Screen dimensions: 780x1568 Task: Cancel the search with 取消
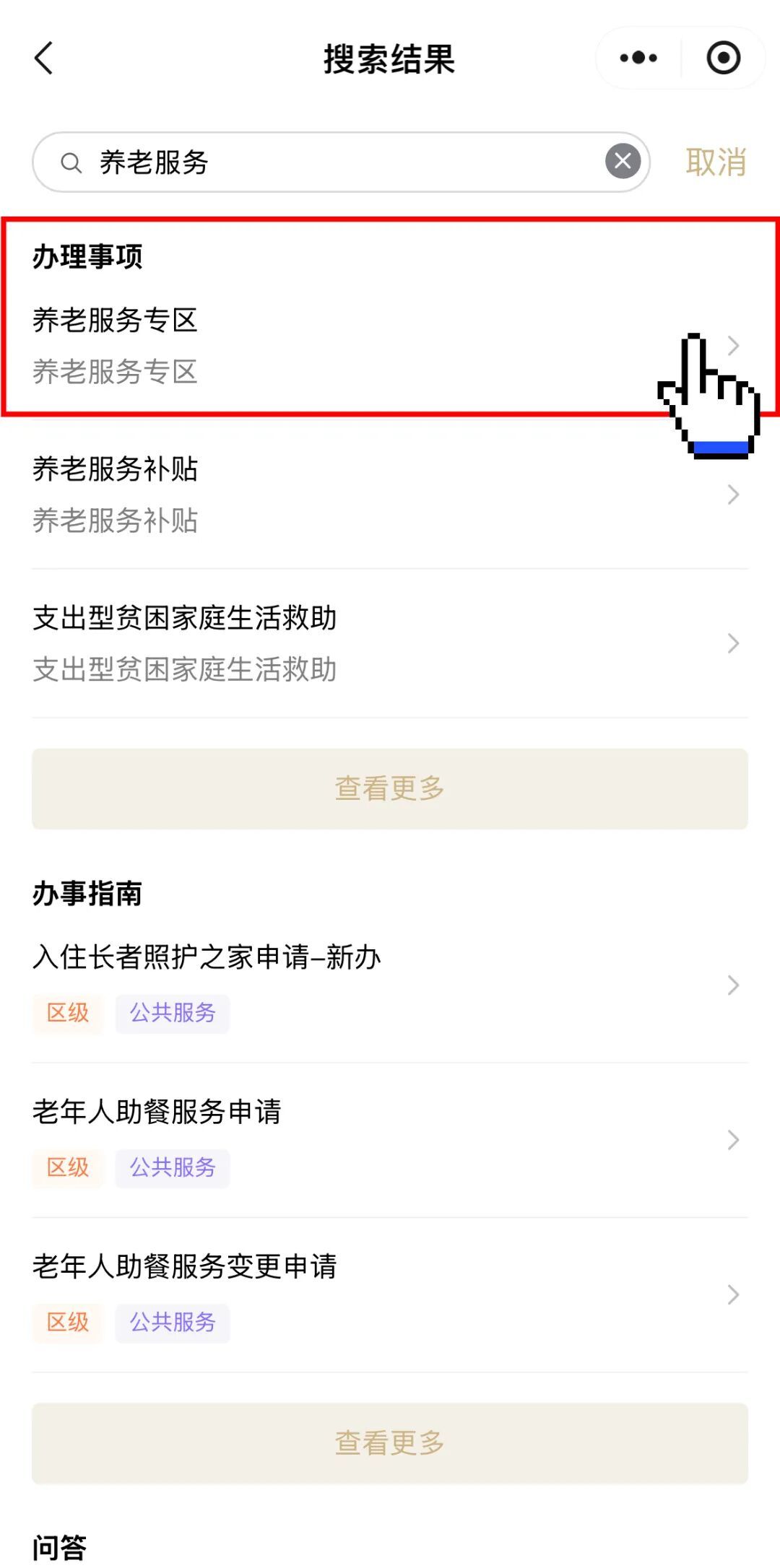click(715, 162)
